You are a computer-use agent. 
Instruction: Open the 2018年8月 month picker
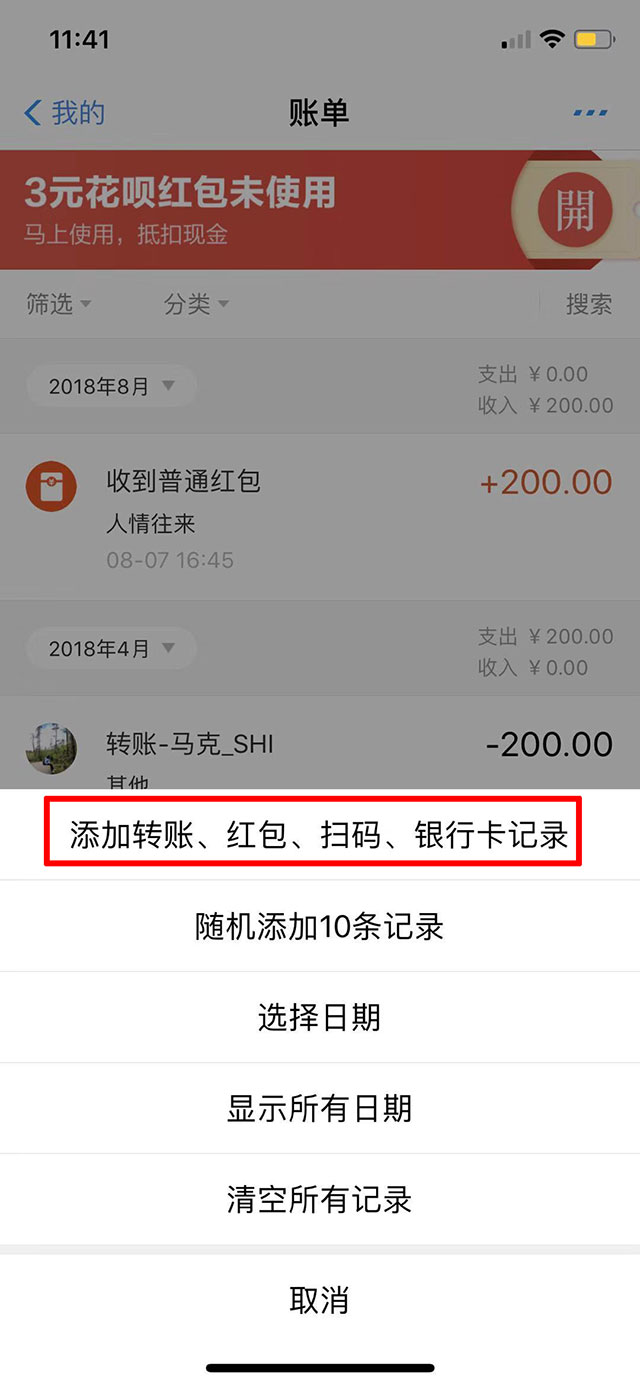(112, 387)
